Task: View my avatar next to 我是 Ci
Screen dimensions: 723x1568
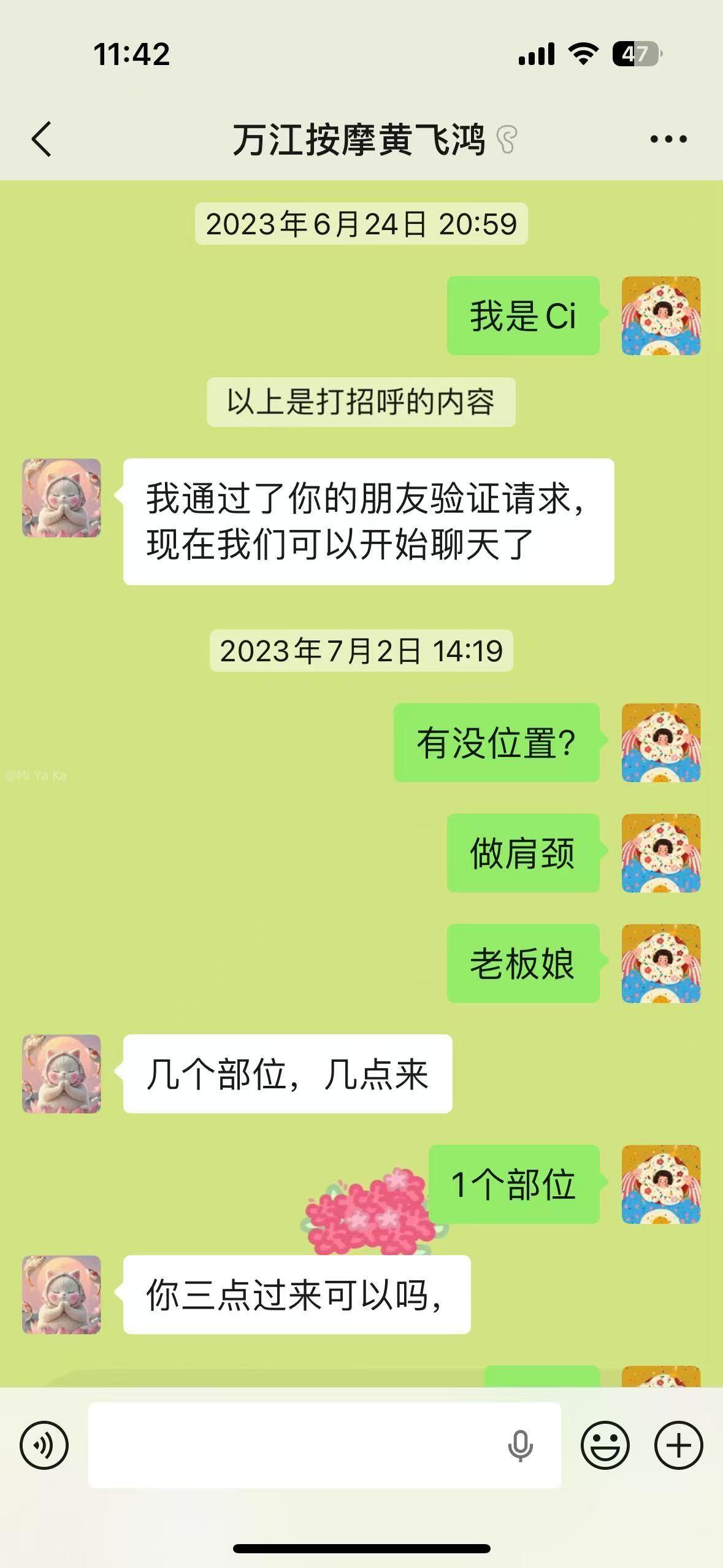Action: pos(660,315)
